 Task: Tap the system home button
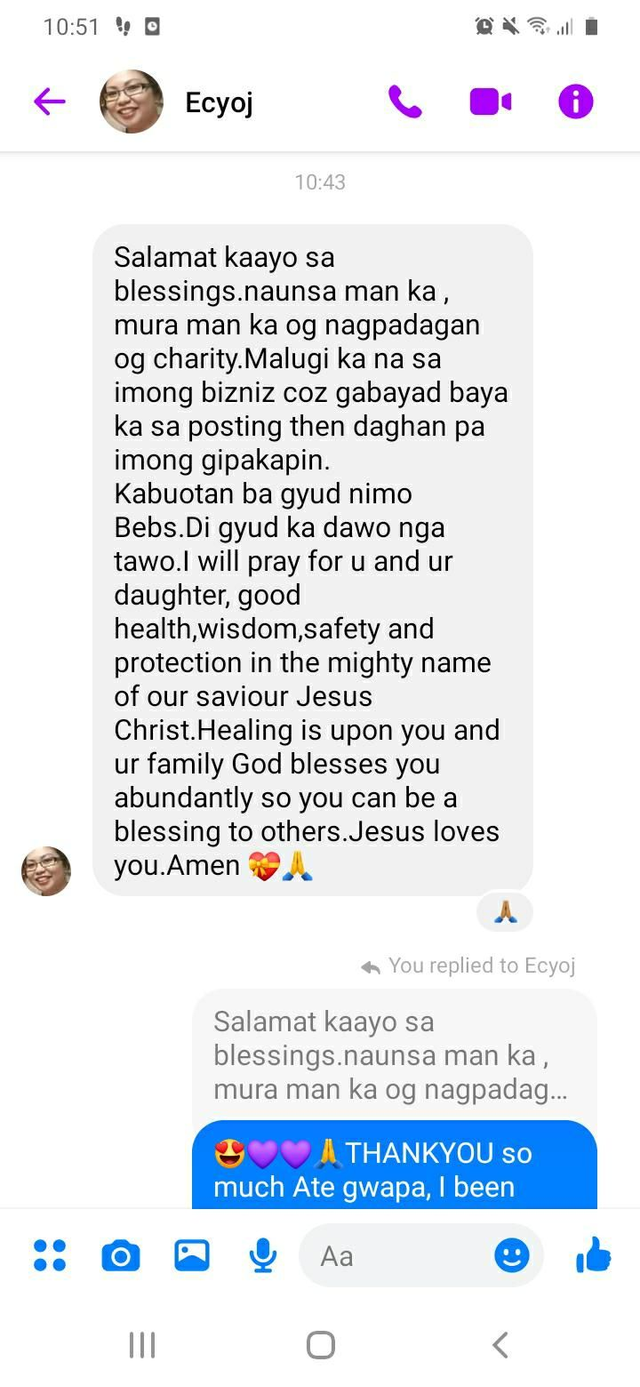point(320,1345)
